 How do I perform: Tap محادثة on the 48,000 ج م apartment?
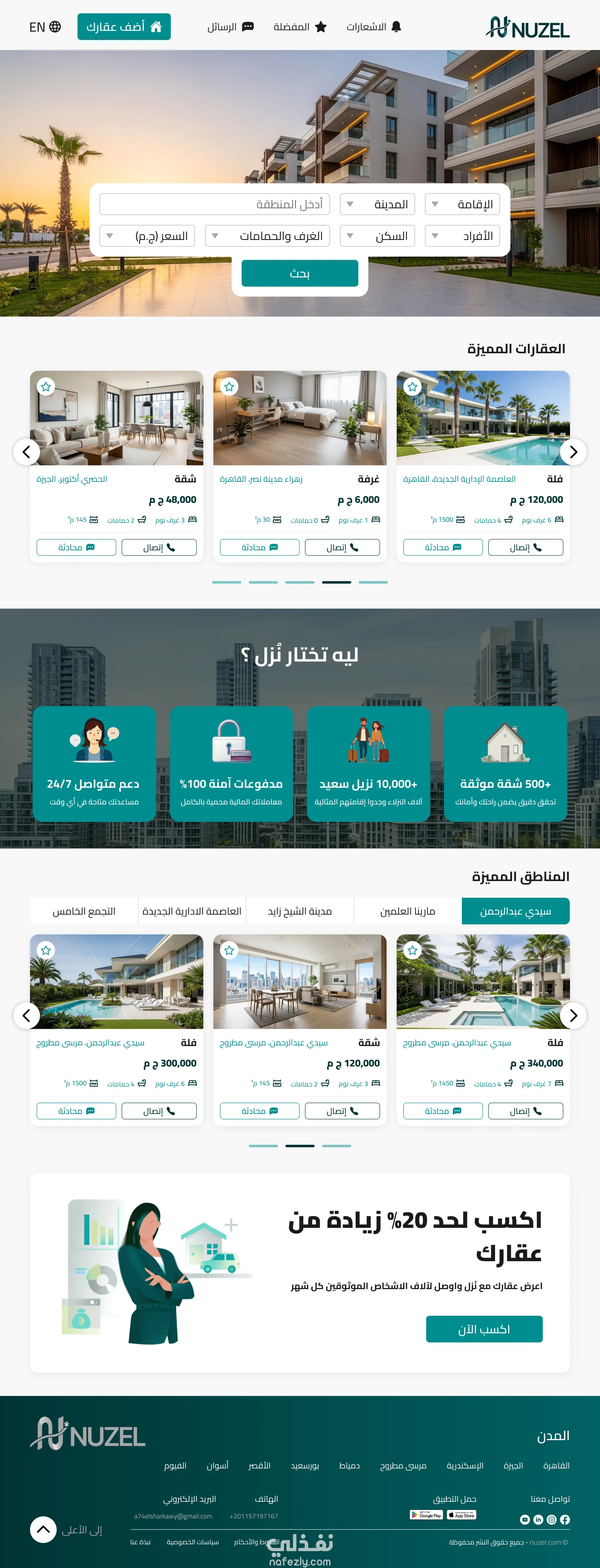click(x=76, y=547)
